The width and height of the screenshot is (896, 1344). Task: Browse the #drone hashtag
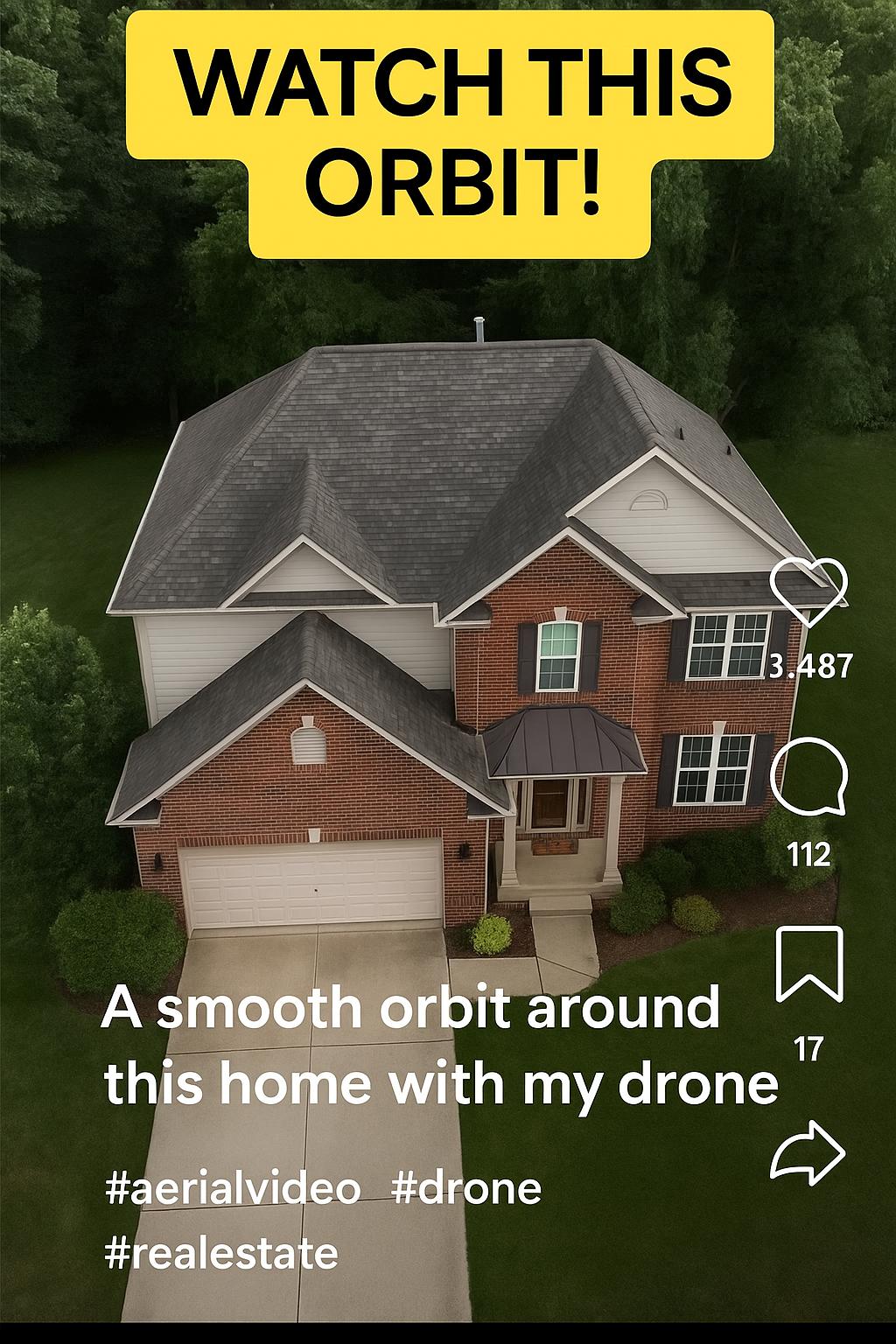click(x=466, y=1188)
